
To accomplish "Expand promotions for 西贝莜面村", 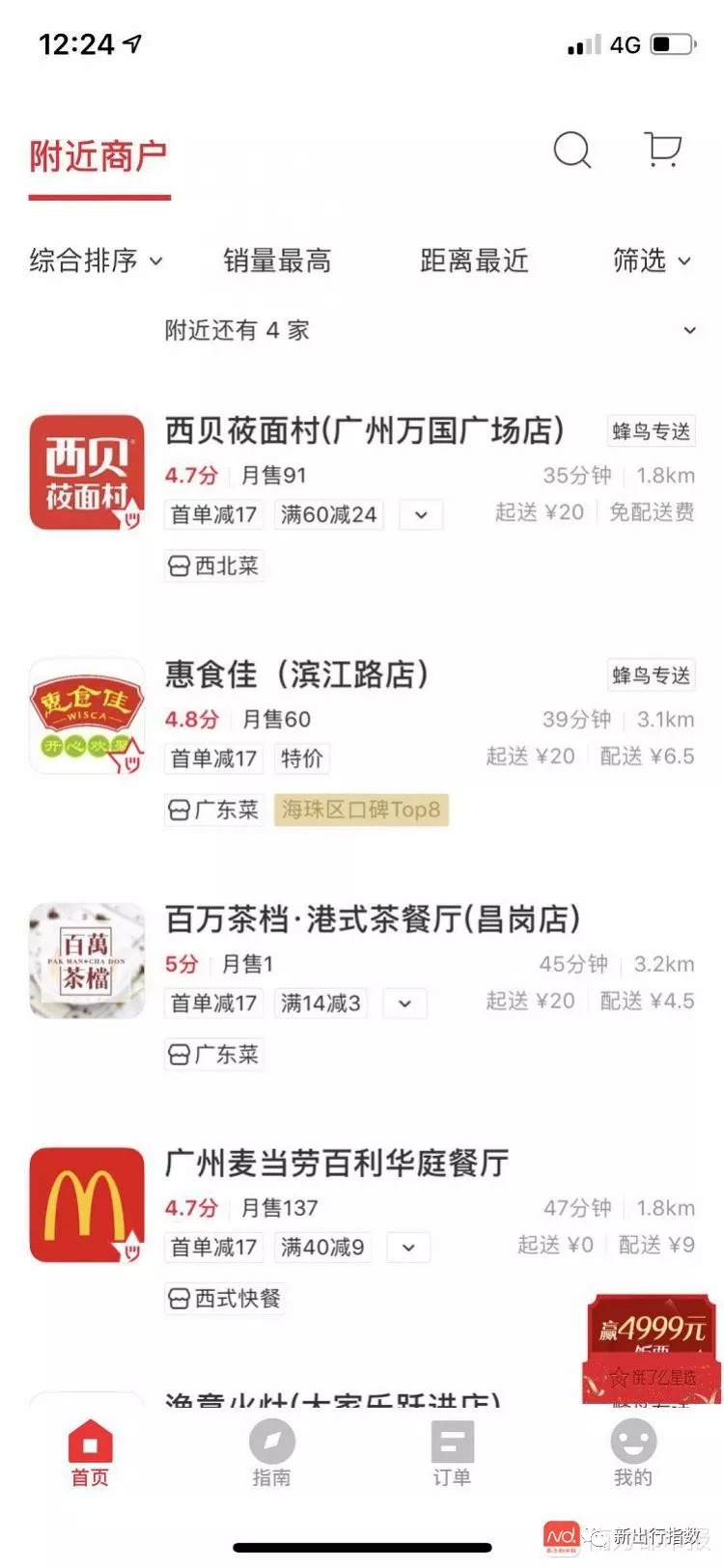I will click(421, 514).
